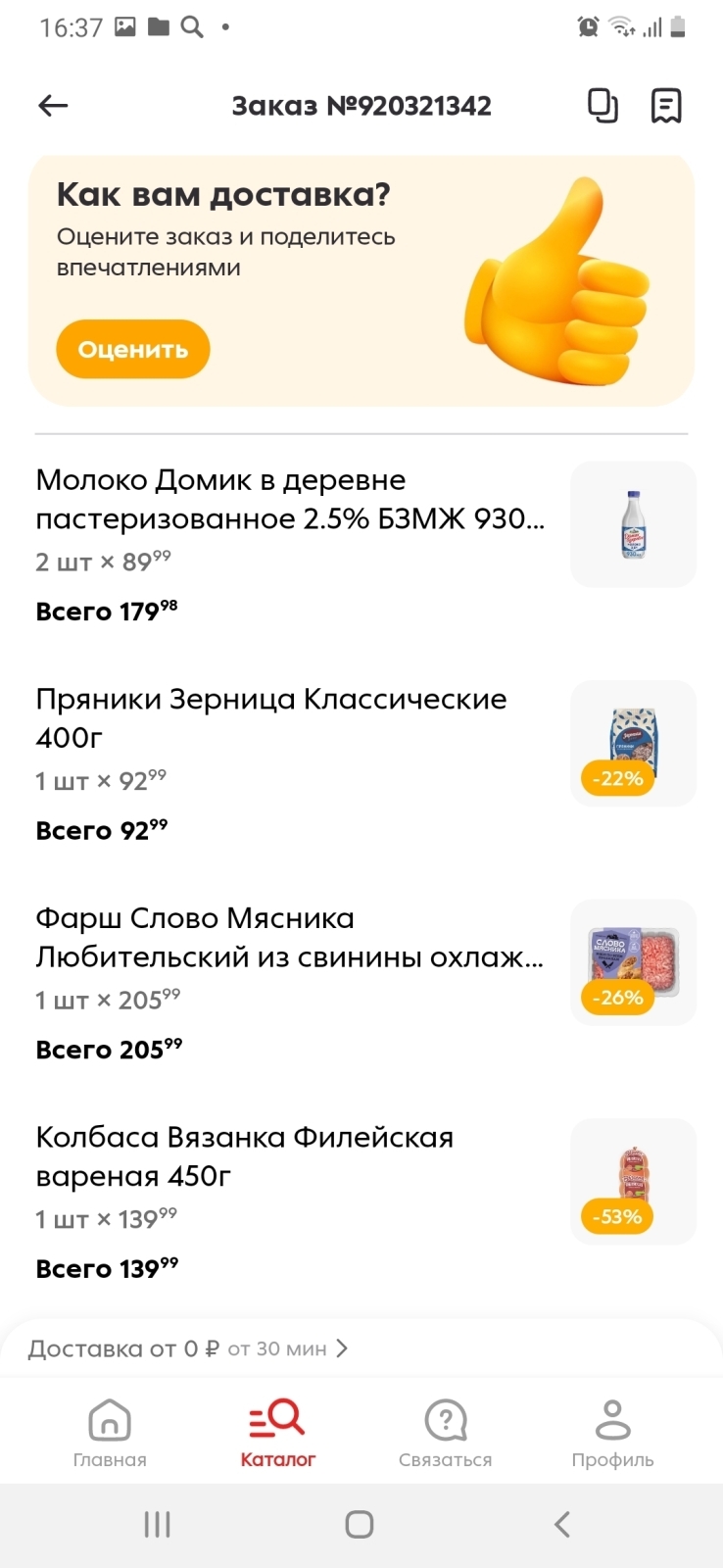Tap the -53% badge on Колбаса Вязанка
723x1568 pixels.
[616, 1216]
